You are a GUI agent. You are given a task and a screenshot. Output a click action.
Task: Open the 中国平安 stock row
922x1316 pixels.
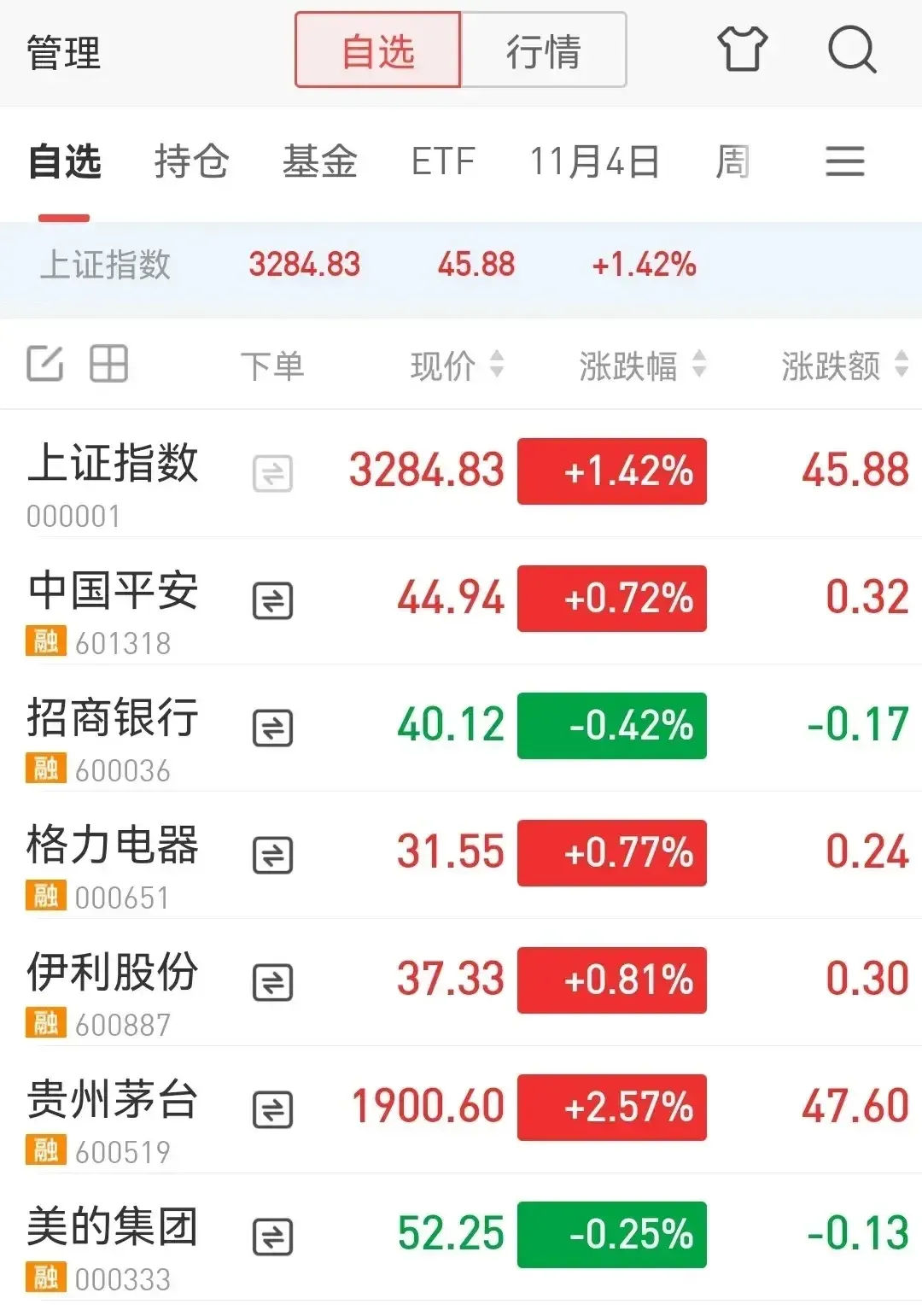(x=113, y=592)
